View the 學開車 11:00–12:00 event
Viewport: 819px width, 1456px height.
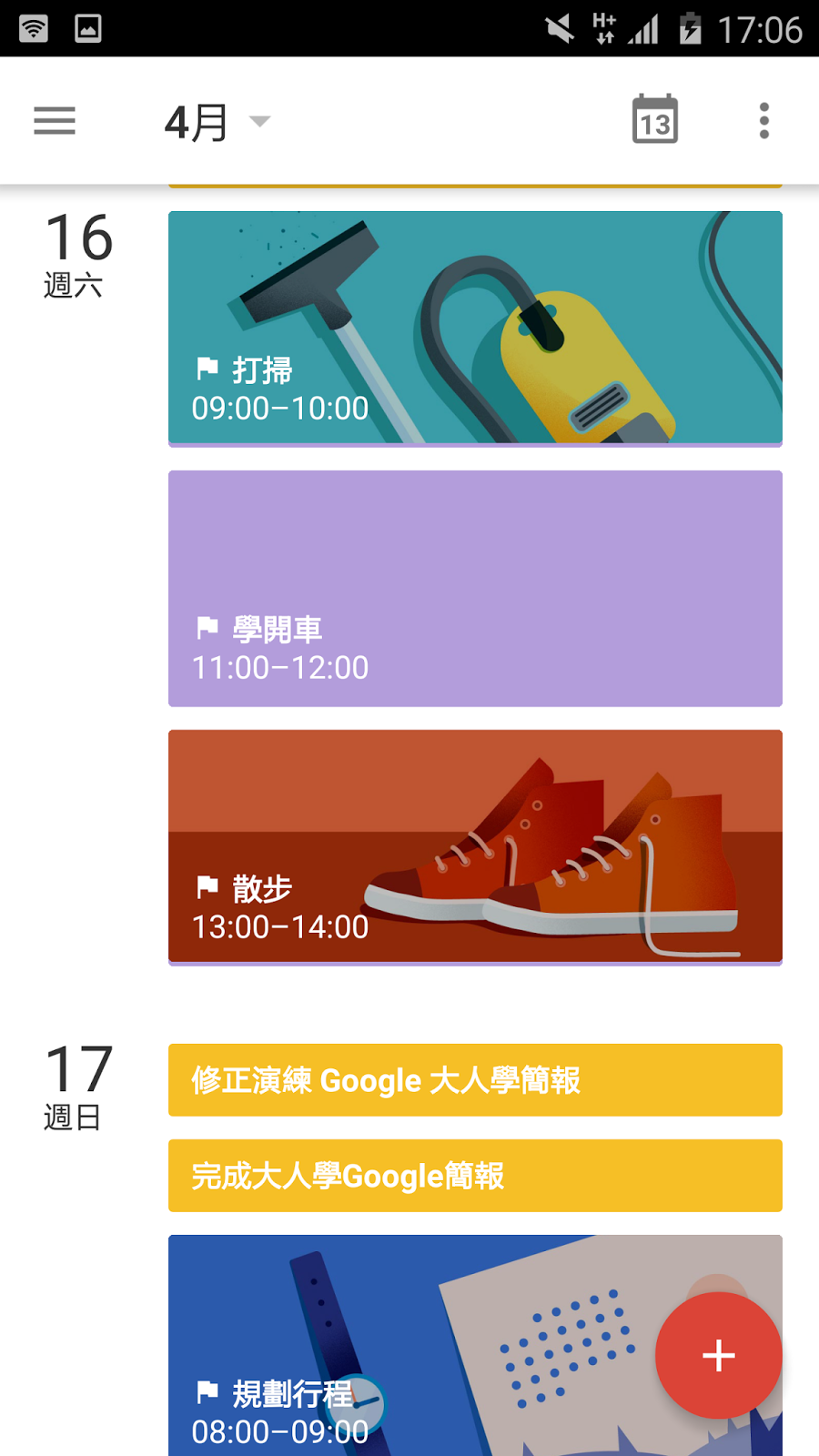(474, 588)
